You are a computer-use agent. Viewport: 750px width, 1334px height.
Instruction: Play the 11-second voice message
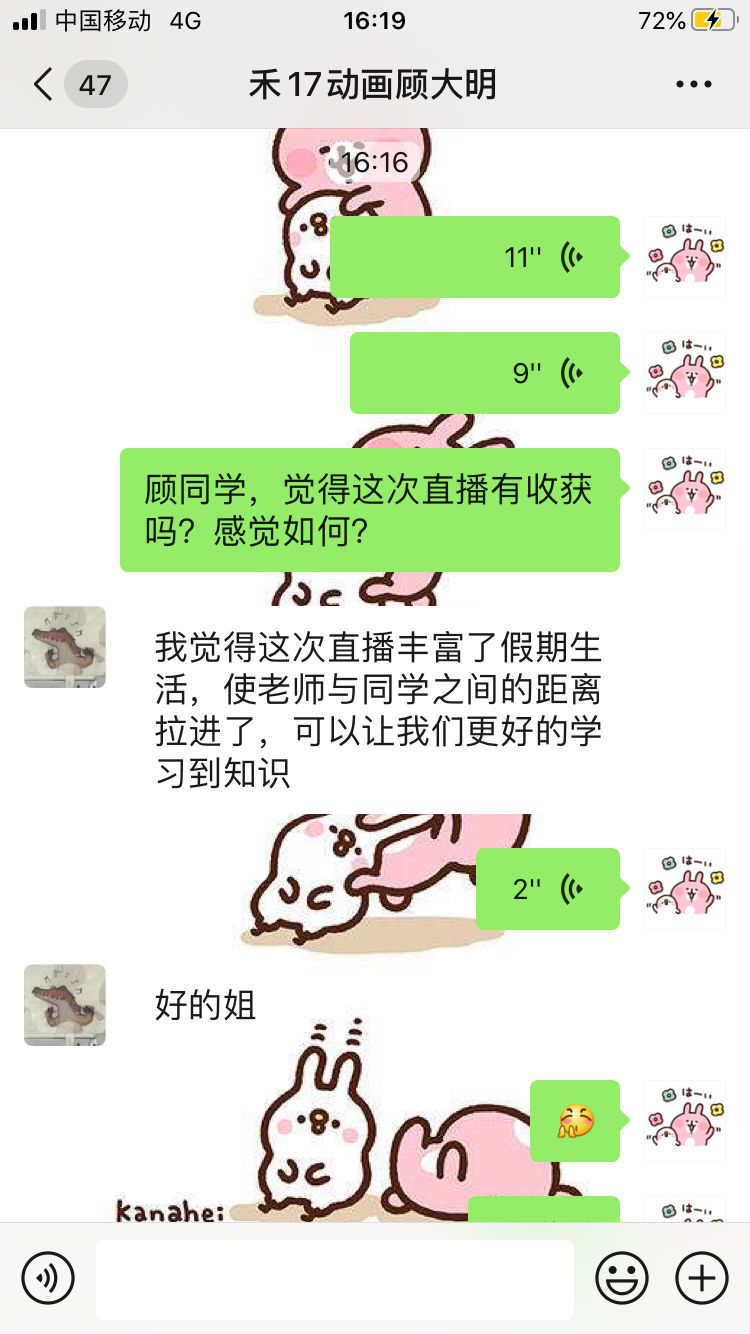pyautogui.click(x=475, y=257)
